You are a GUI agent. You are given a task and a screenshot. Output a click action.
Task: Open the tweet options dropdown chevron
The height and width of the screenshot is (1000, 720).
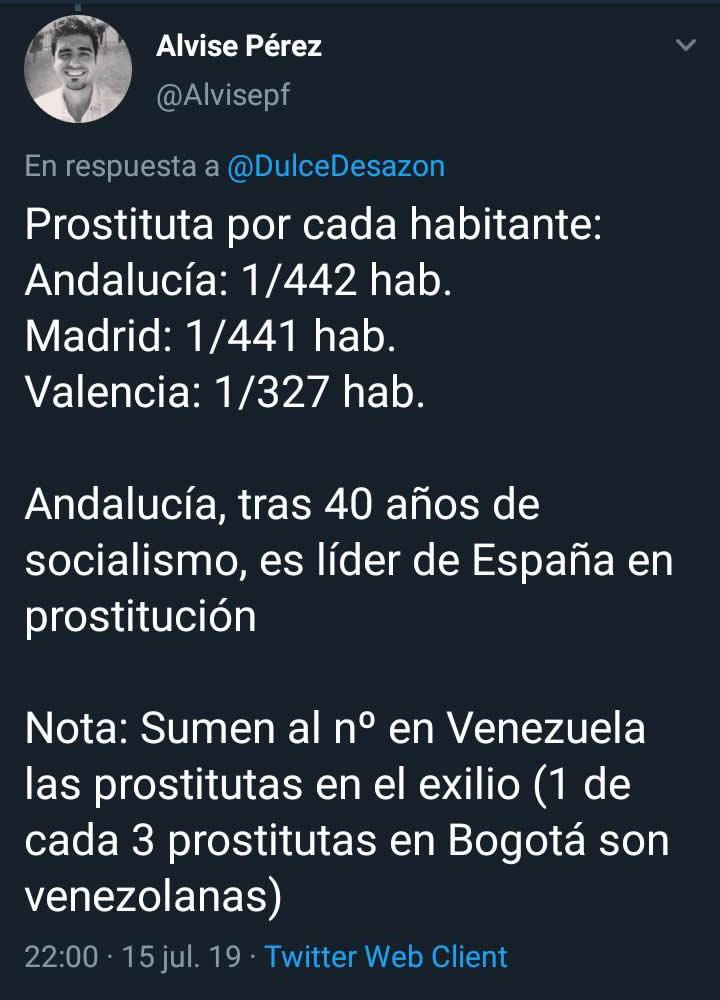tap(686, 46)
